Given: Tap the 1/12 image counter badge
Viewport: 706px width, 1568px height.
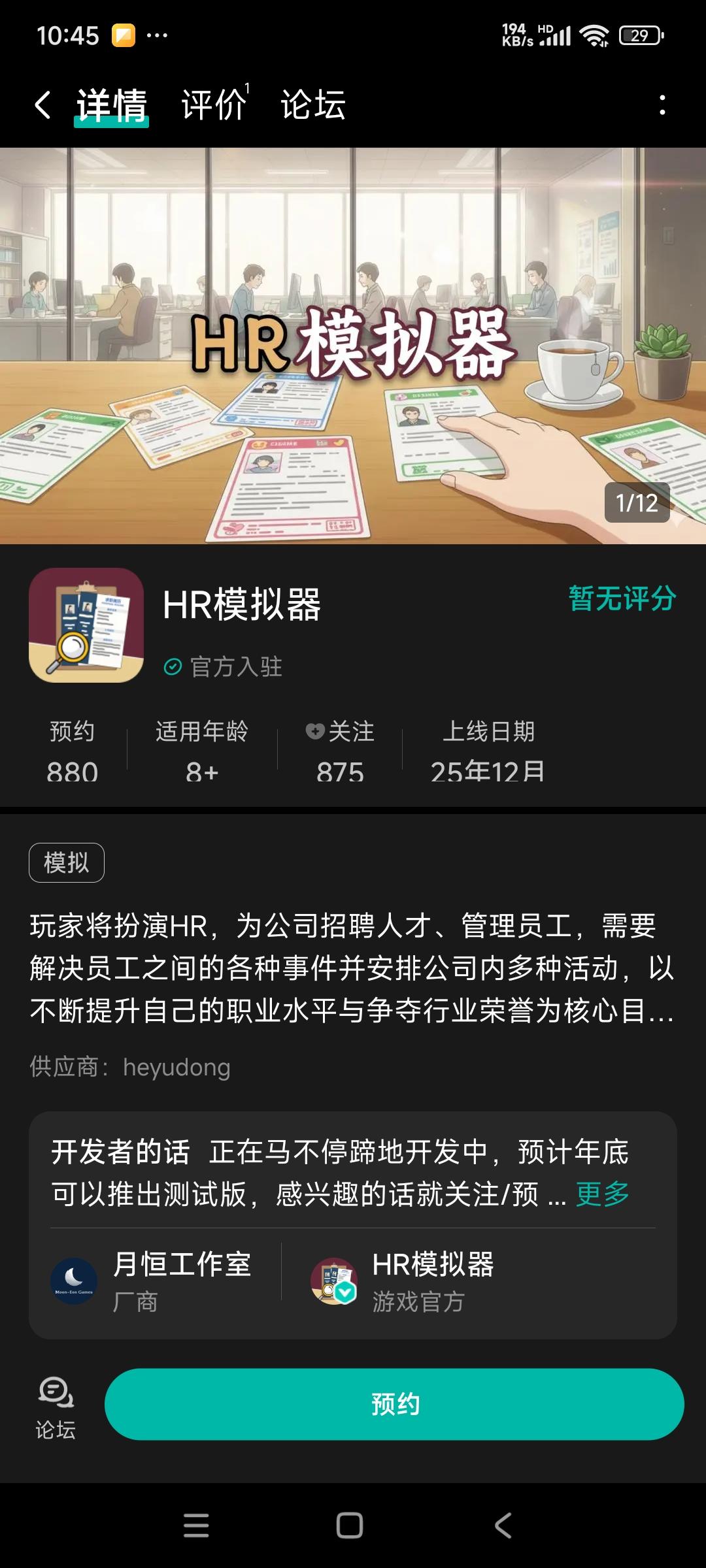Looking at the screenshot, I should pos(637,503).
